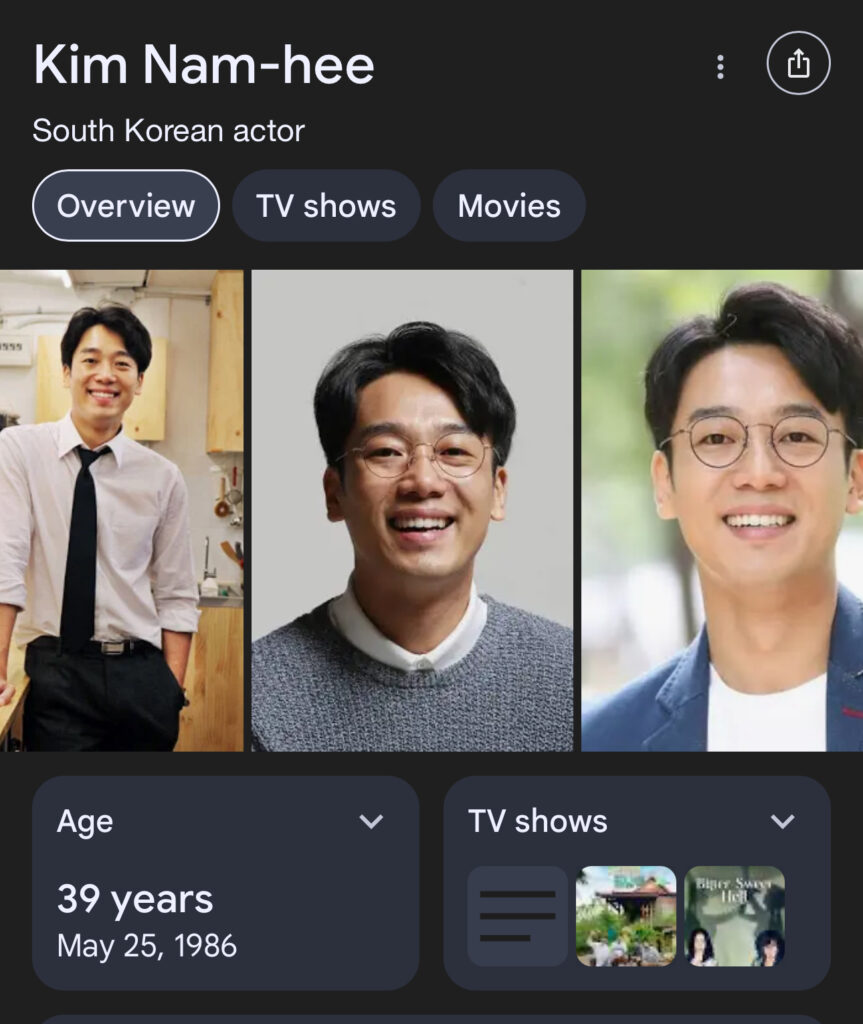Expand the TV shows card
The width and height of the screenshot is (863, 1024).
[x=782, y=821]
